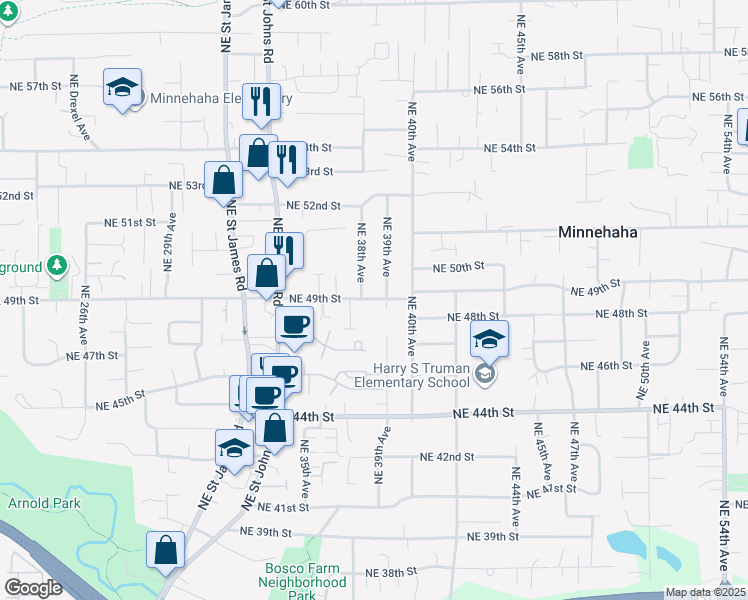Open the school marker at Minnehaha Elementary
748x600 pixels.
(122, 88)
